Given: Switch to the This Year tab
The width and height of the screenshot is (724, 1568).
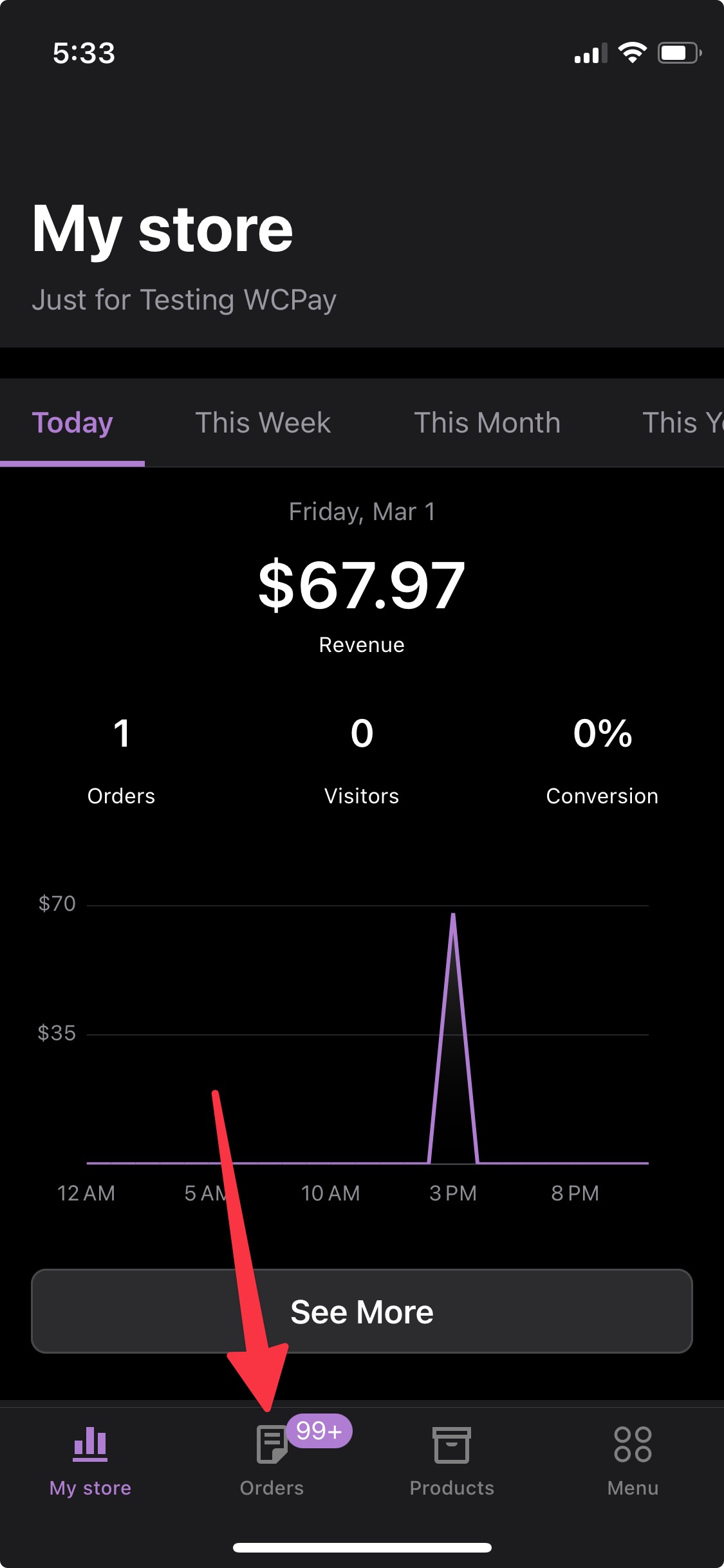Looking at the screenshot, I should coord(682,423).
